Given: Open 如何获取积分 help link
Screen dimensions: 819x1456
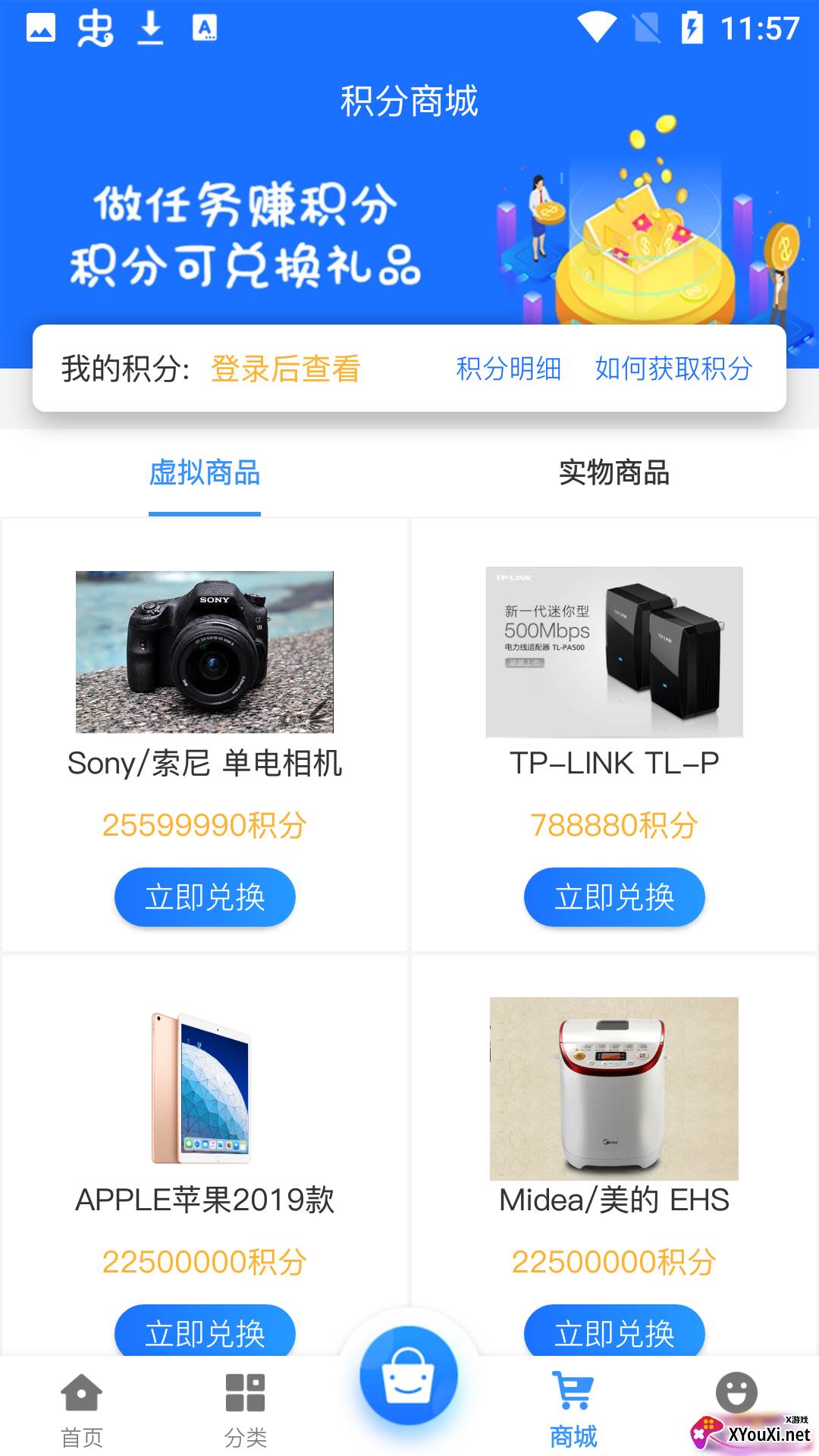Looking at the screenshot, I should pos(673,369).
